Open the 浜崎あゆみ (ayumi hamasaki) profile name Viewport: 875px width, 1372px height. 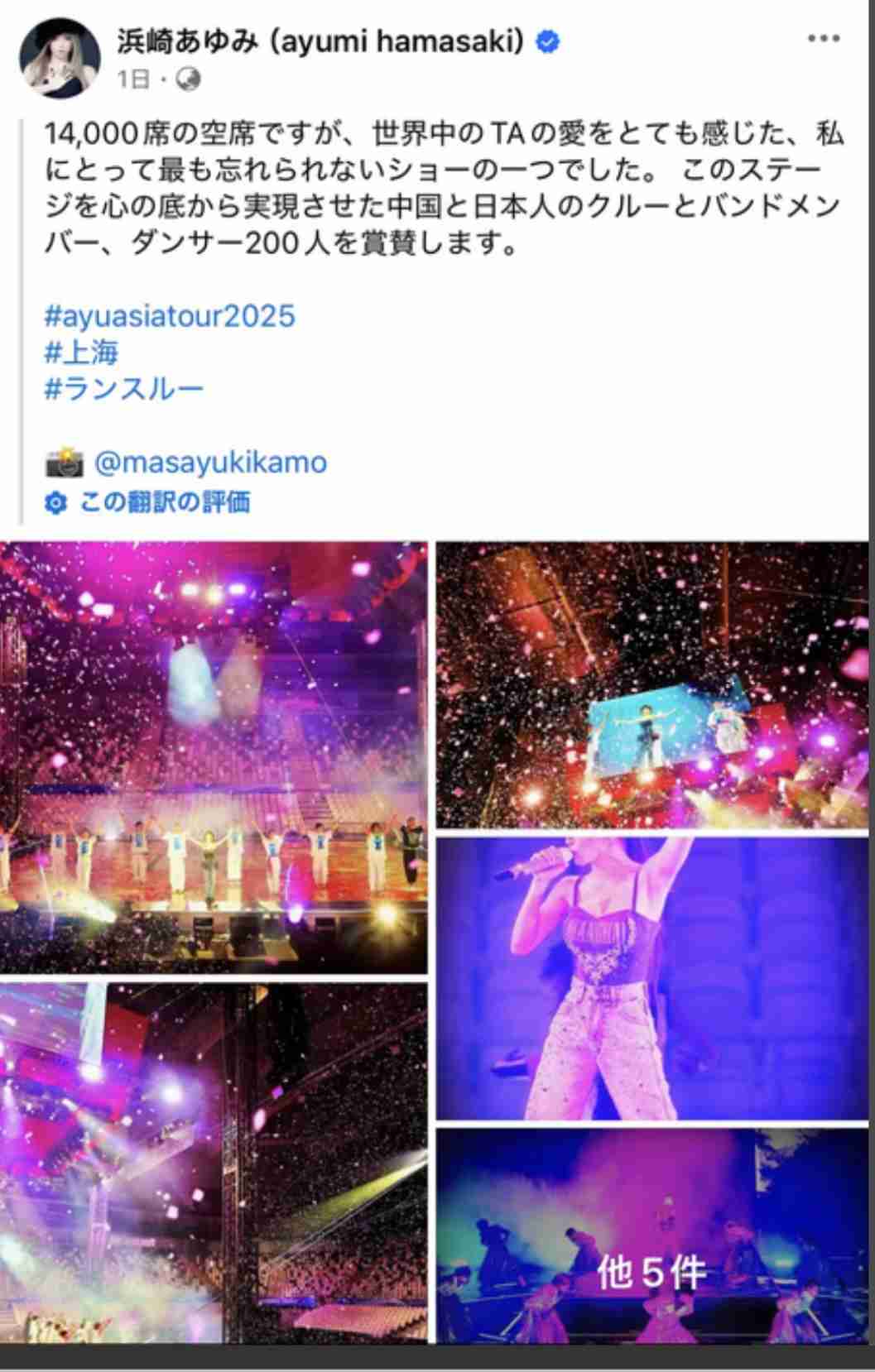(x=320, y=40)
